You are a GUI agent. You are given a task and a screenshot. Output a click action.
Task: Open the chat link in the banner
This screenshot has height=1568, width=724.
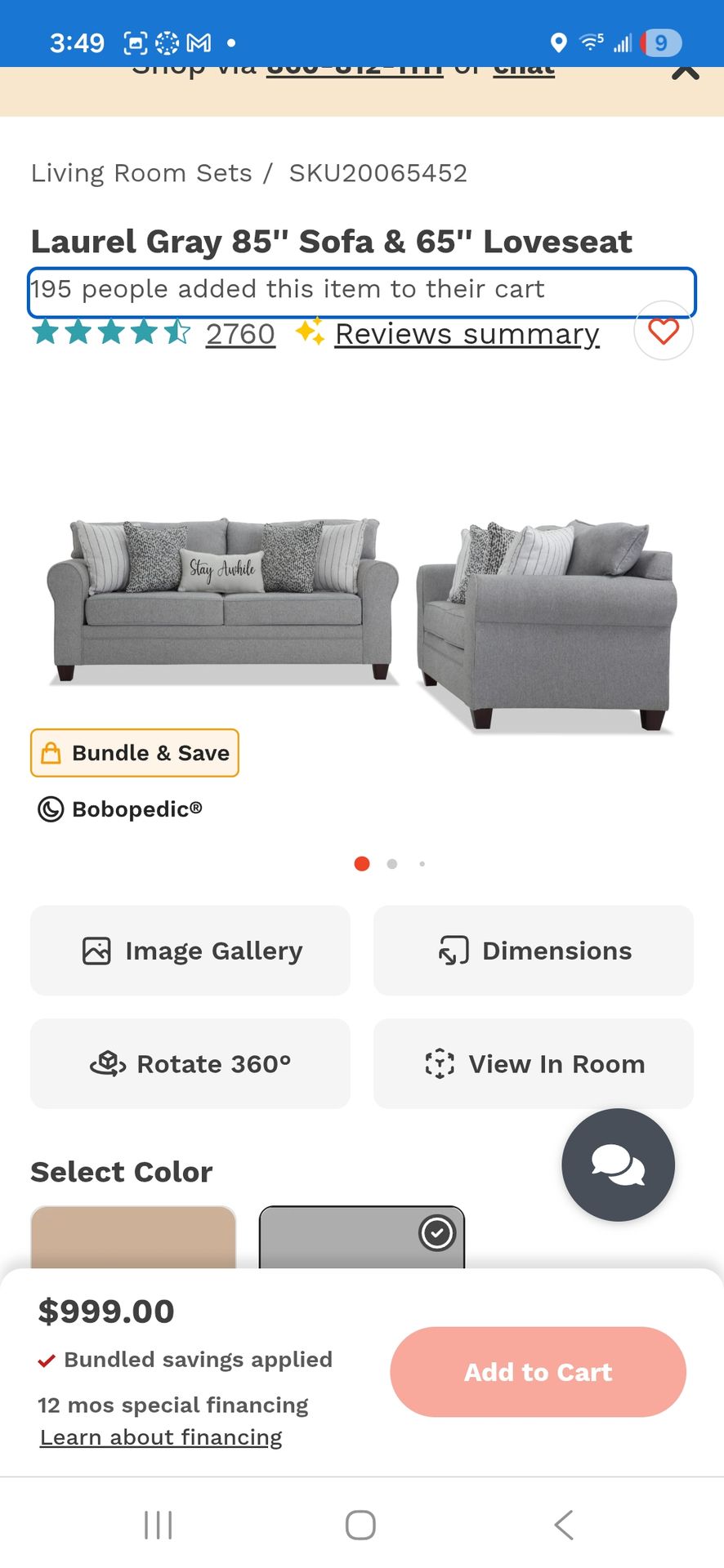(x=524, y=71)
